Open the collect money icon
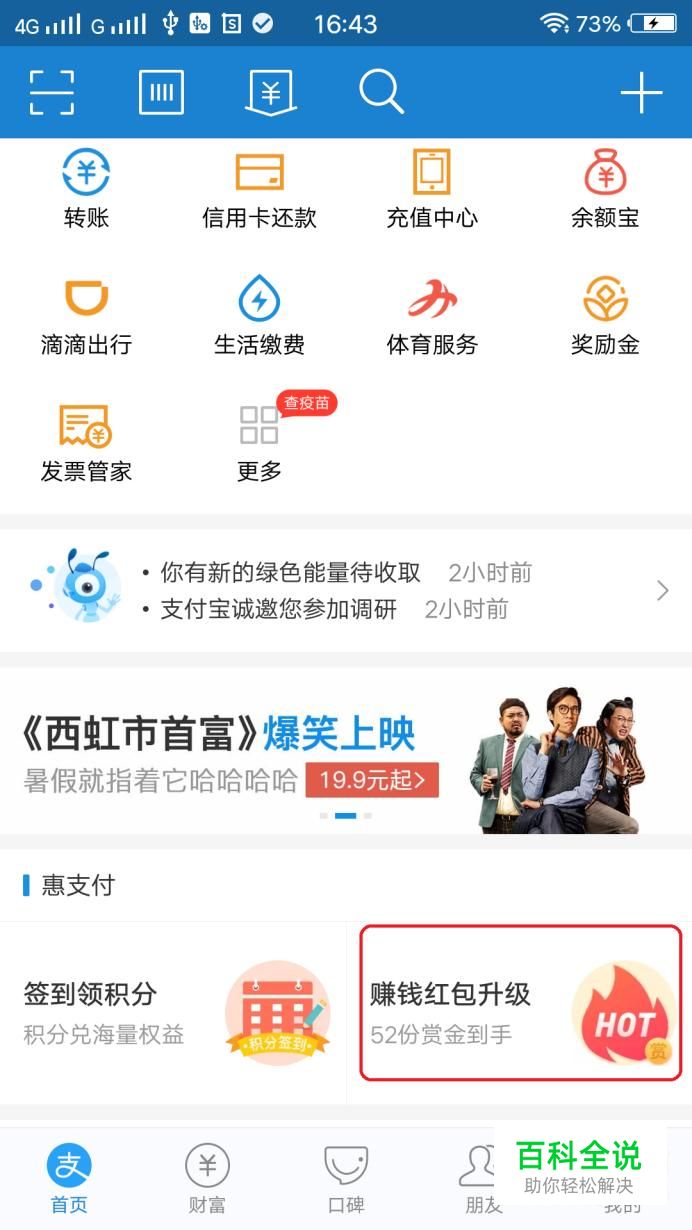Viewport: 692px width, 1230px height. [x=270, y=92]
